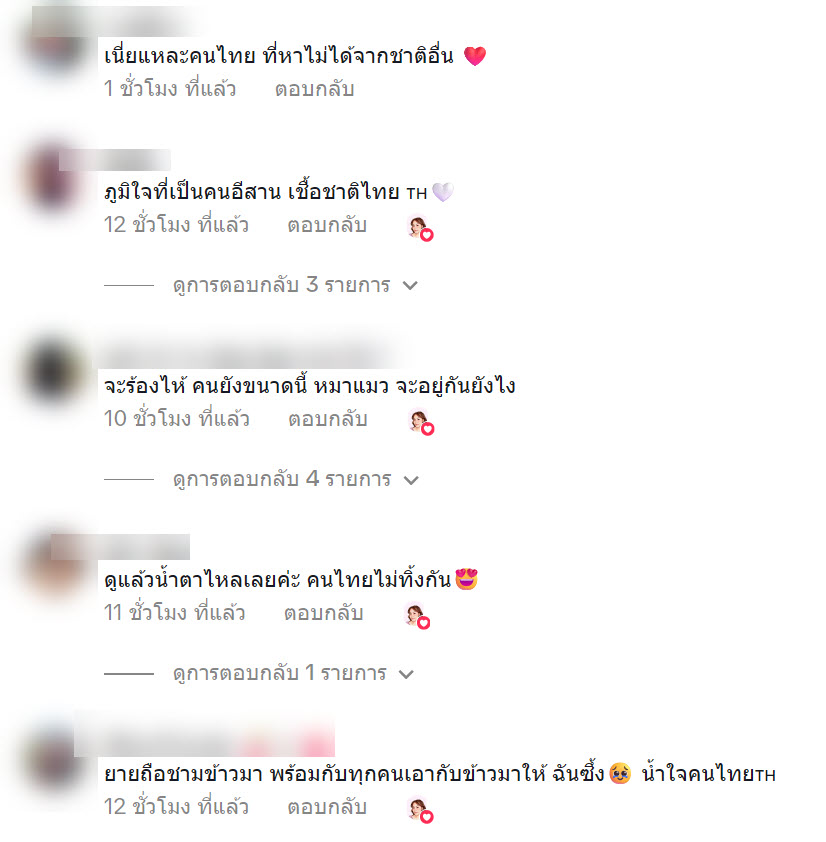
Task: Reply to the comment คนไทยไม่ทิ้งกัน
Action: (x=323, y=613)
